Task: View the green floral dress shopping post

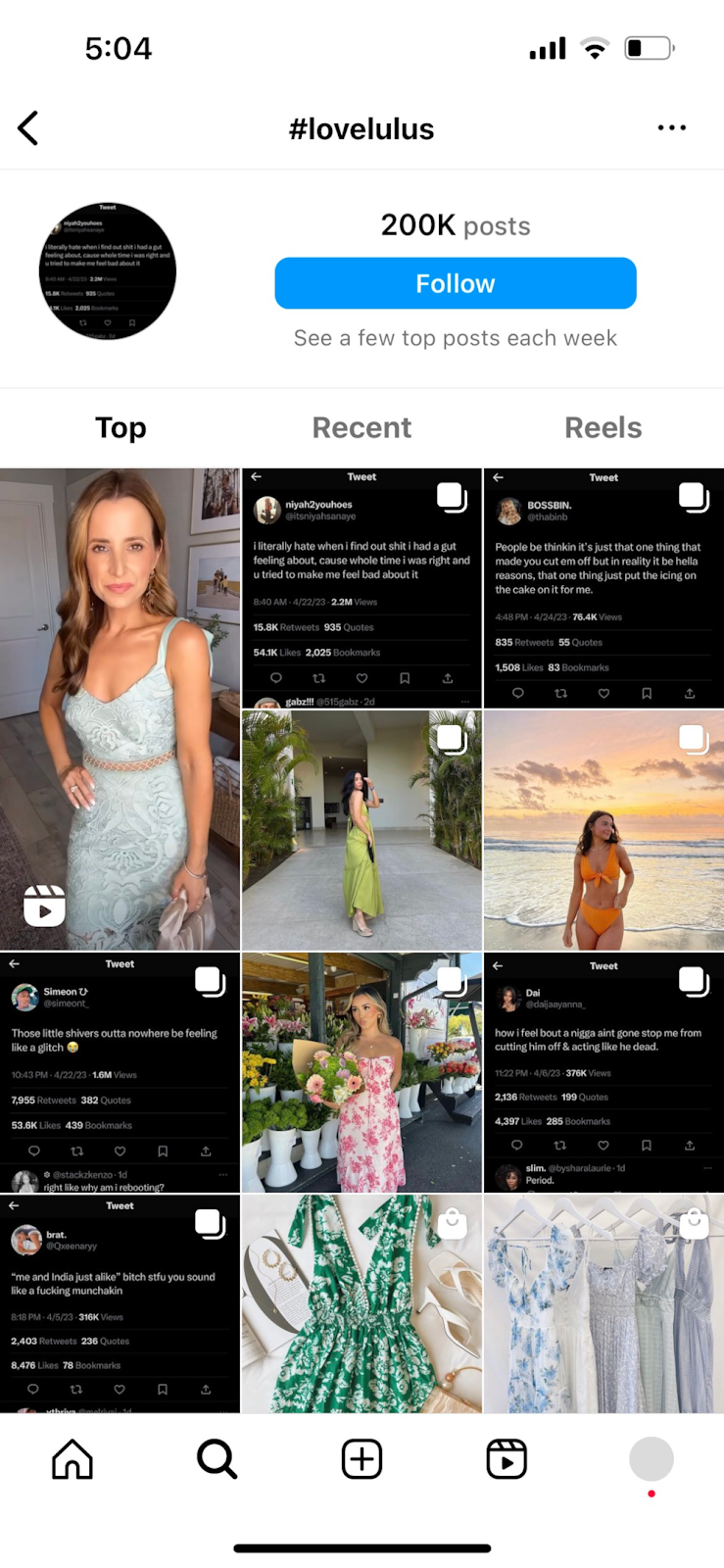Action: pyautogui.click(x=362, y=1303)
